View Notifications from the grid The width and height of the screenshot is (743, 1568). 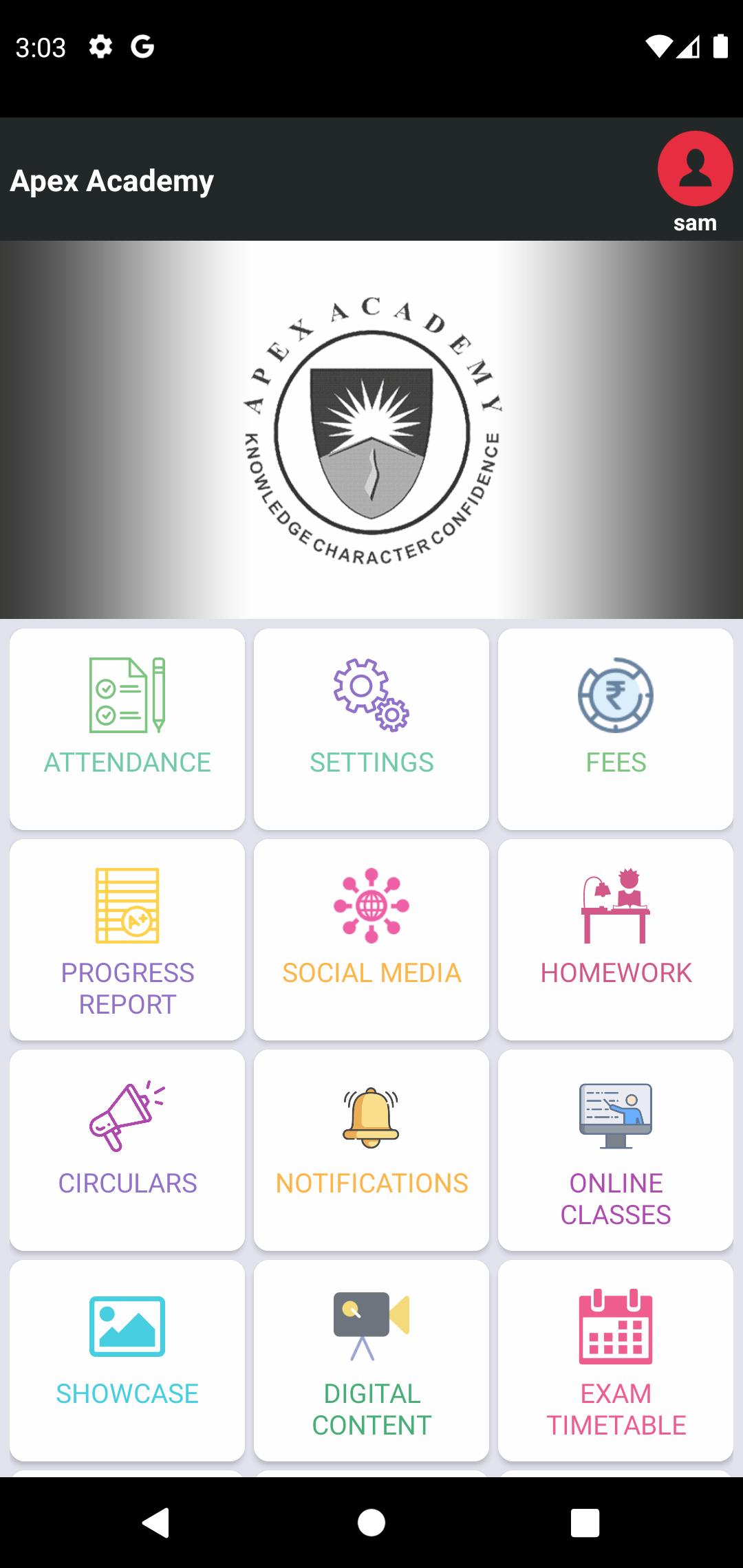(371, 1150)
